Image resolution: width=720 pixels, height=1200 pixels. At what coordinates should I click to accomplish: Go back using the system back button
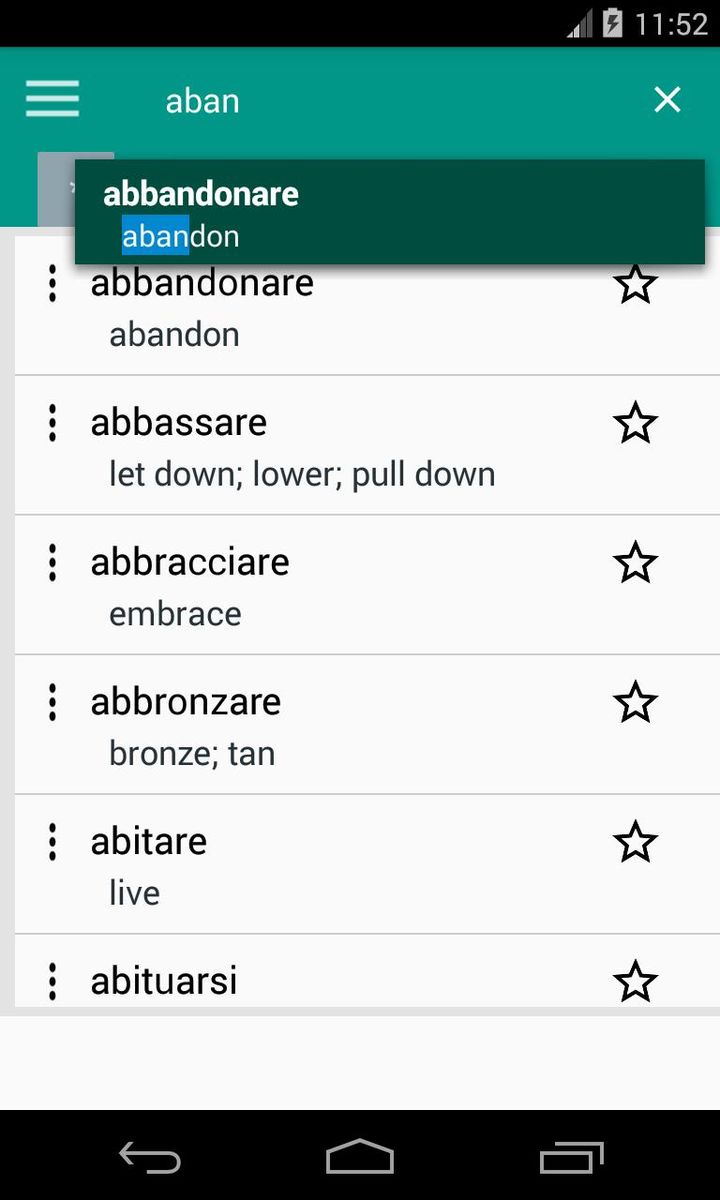[x=150, y=1158]
